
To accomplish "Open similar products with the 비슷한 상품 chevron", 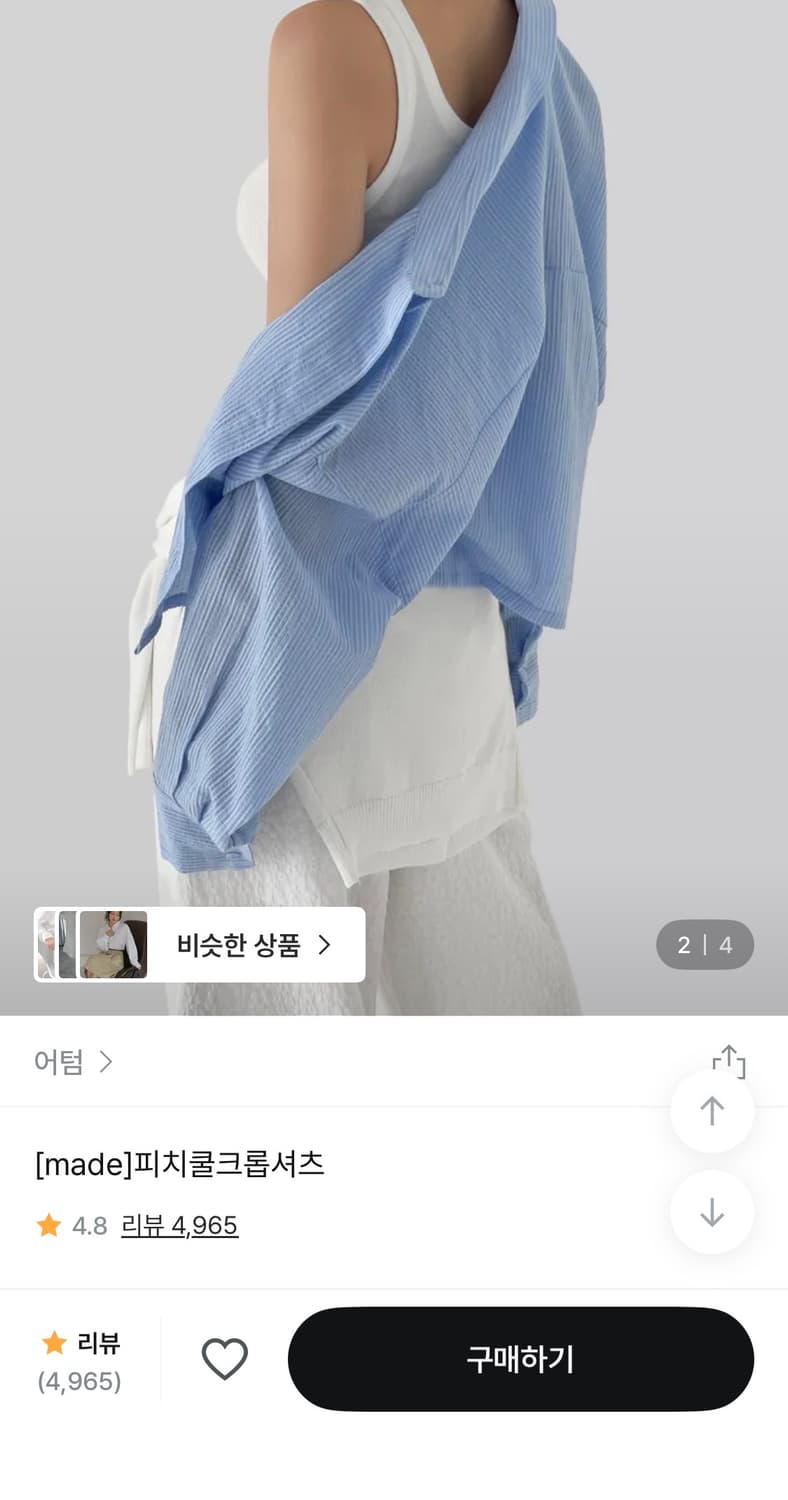I will (326, 944).
